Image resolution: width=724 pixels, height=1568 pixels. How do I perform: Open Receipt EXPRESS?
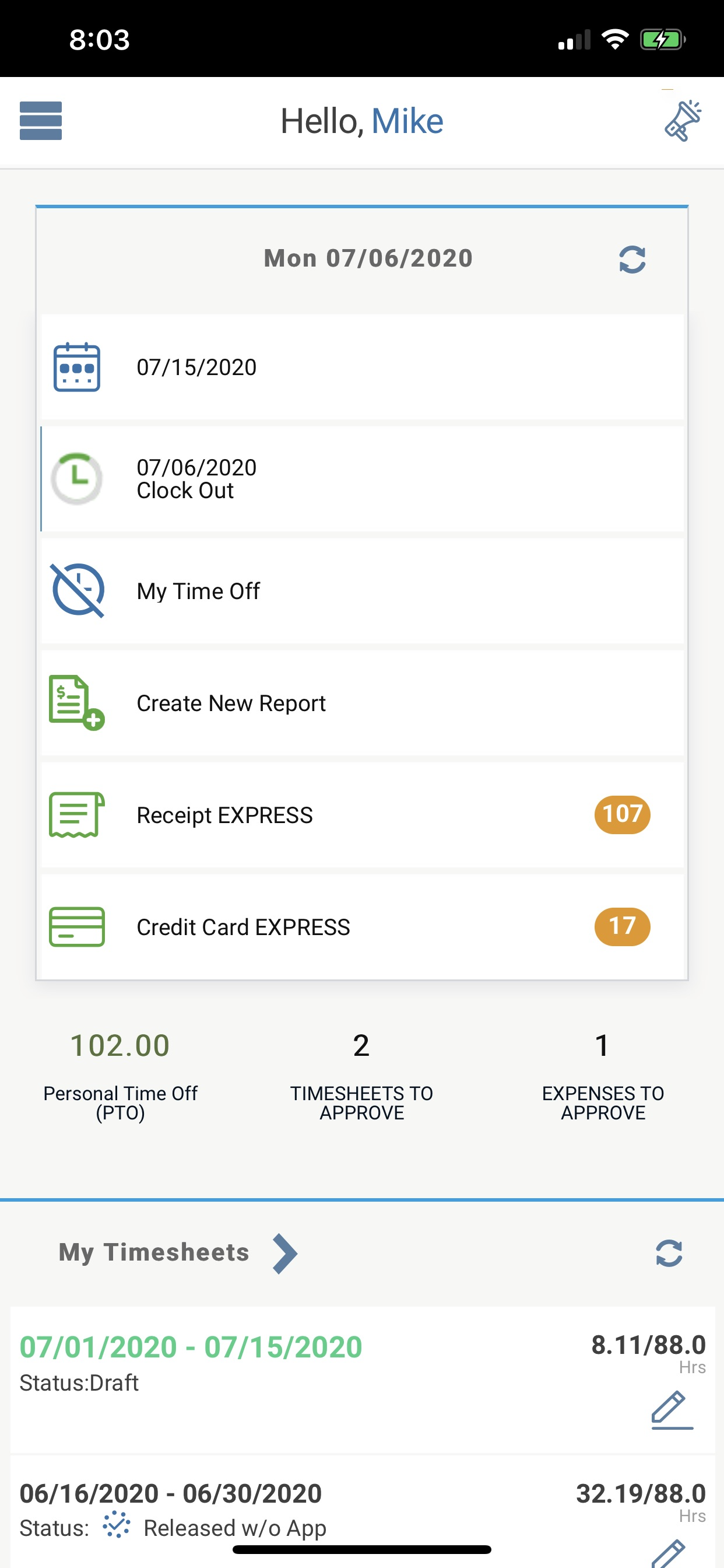[x=361, y=815]
